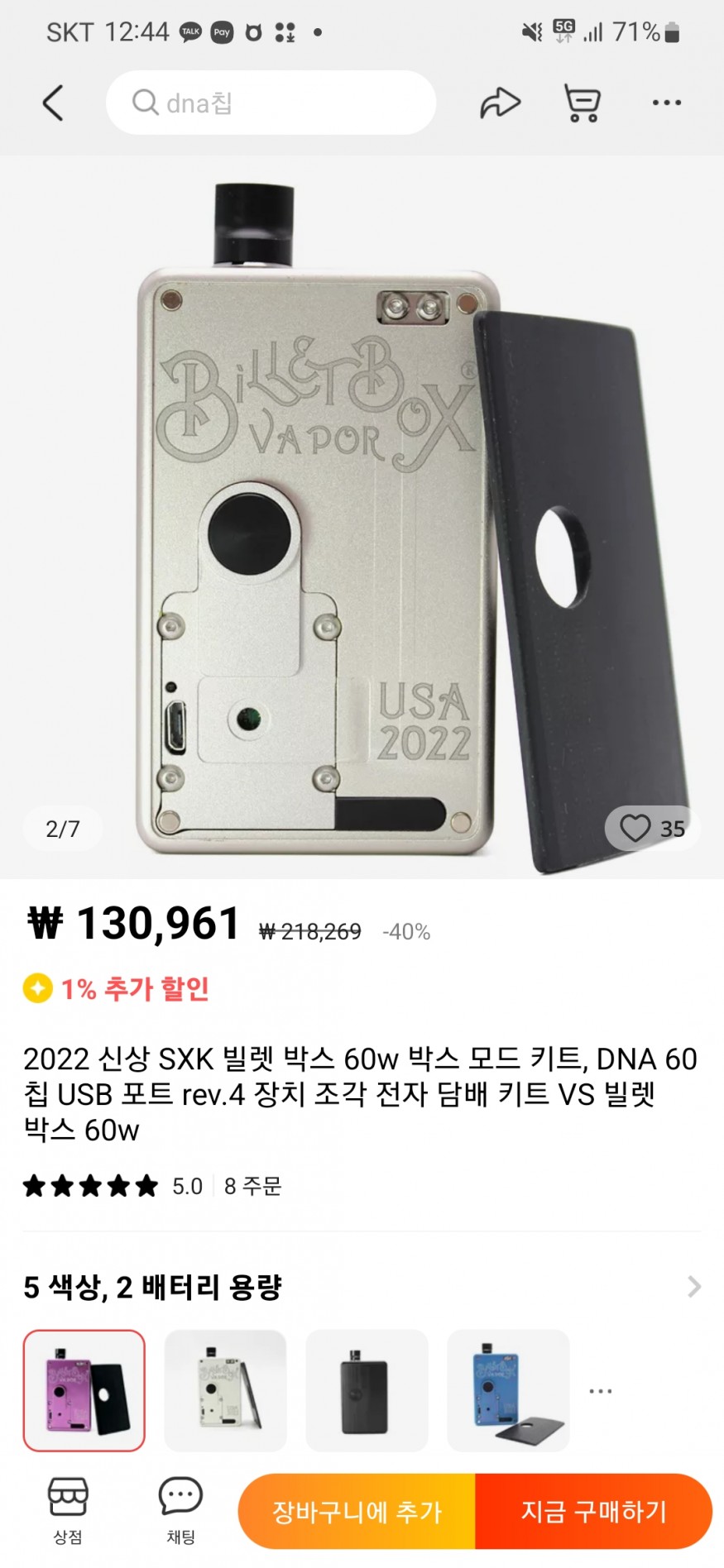Share this product
Image resolution: width=724 pixels, height=1568 pixels.
pos(500,103)
